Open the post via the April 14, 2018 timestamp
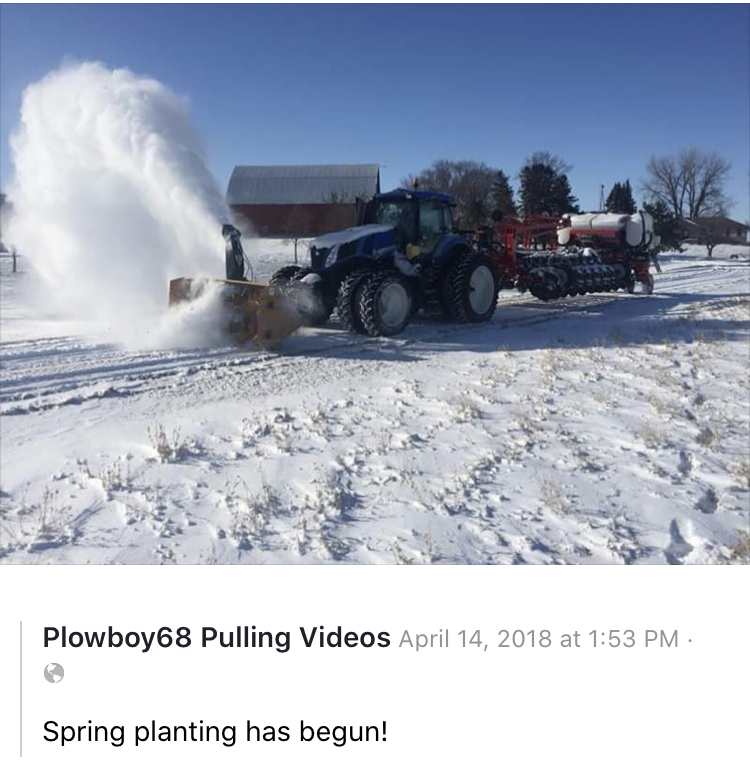 pyautogui.click(x=538, y=639)
